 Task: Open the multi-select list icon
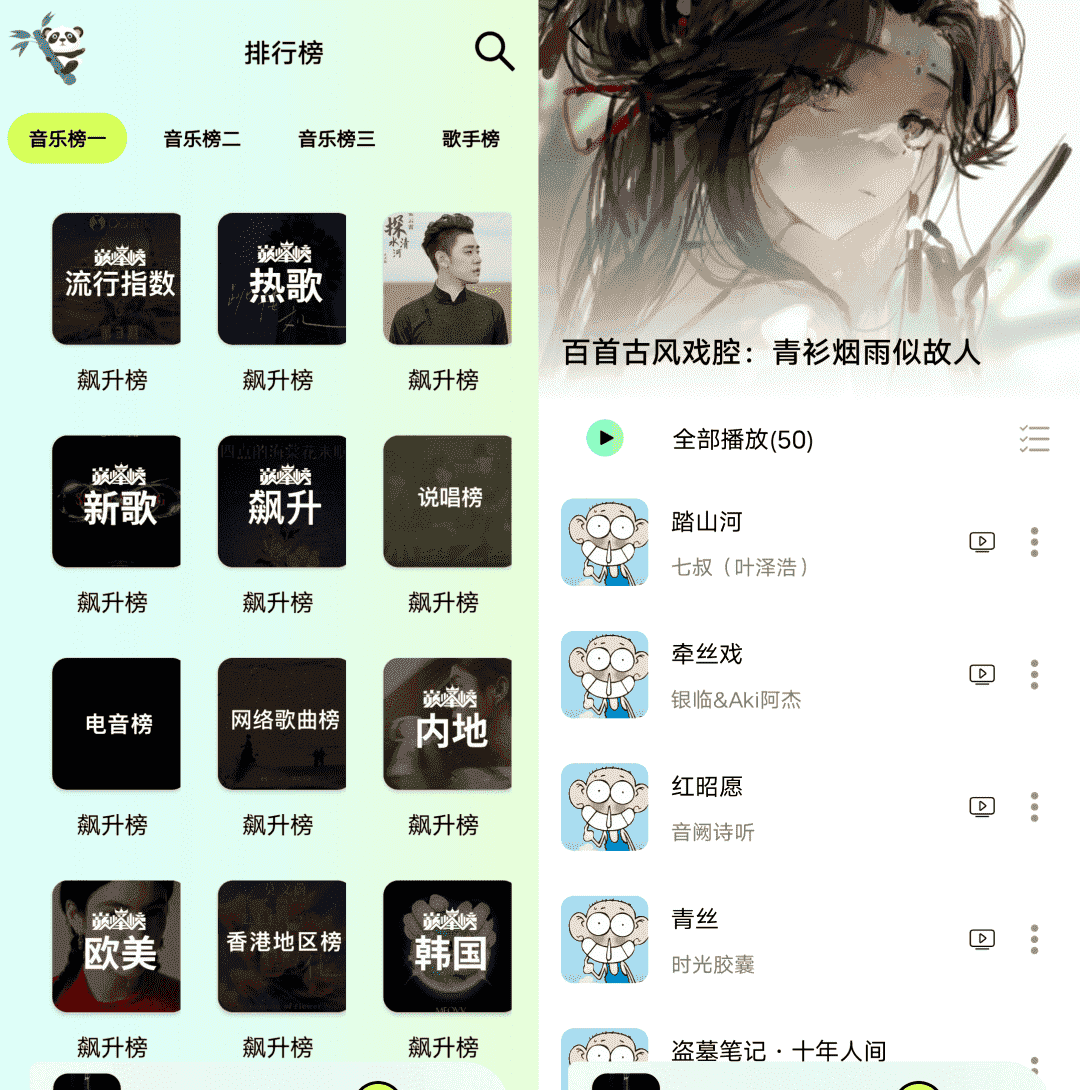click(x=1034, y=438)
